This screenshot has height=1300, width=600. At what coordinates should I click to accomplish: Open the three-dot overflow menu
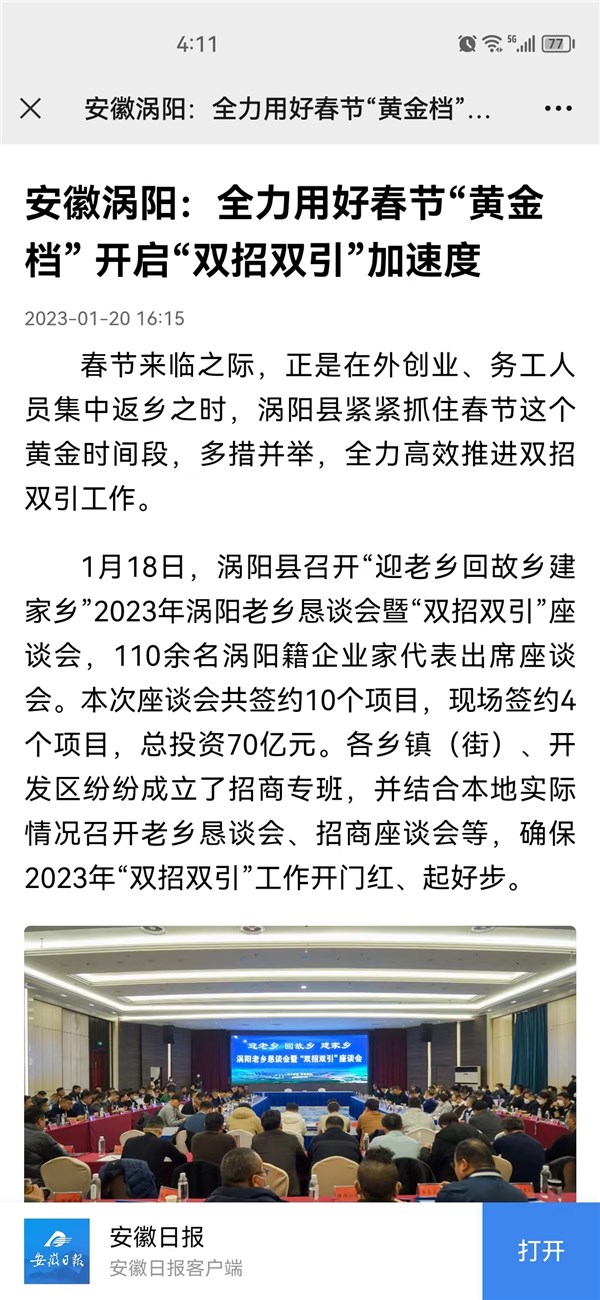558,108
